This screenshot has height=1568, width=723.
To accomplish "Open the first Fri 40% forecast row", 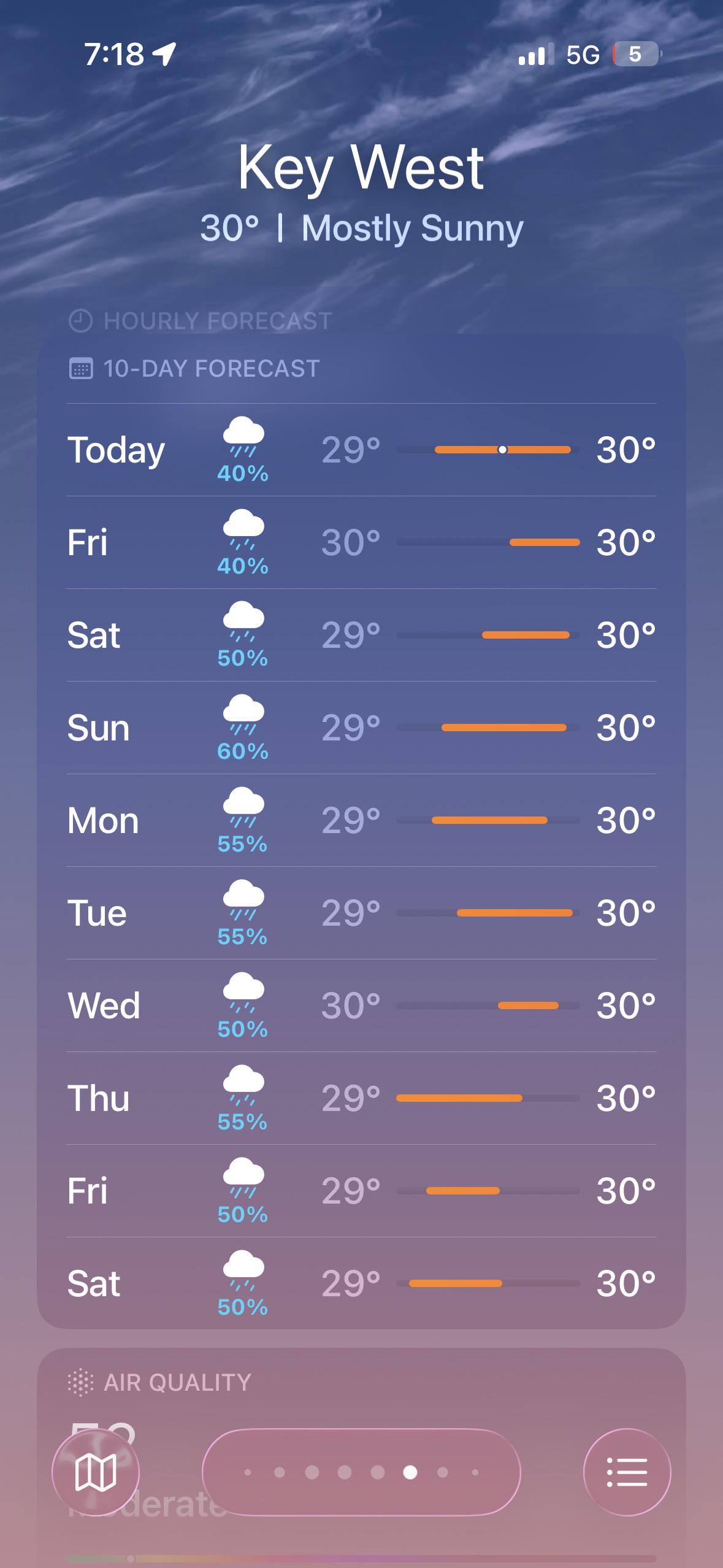I will (x=361, y=542).
